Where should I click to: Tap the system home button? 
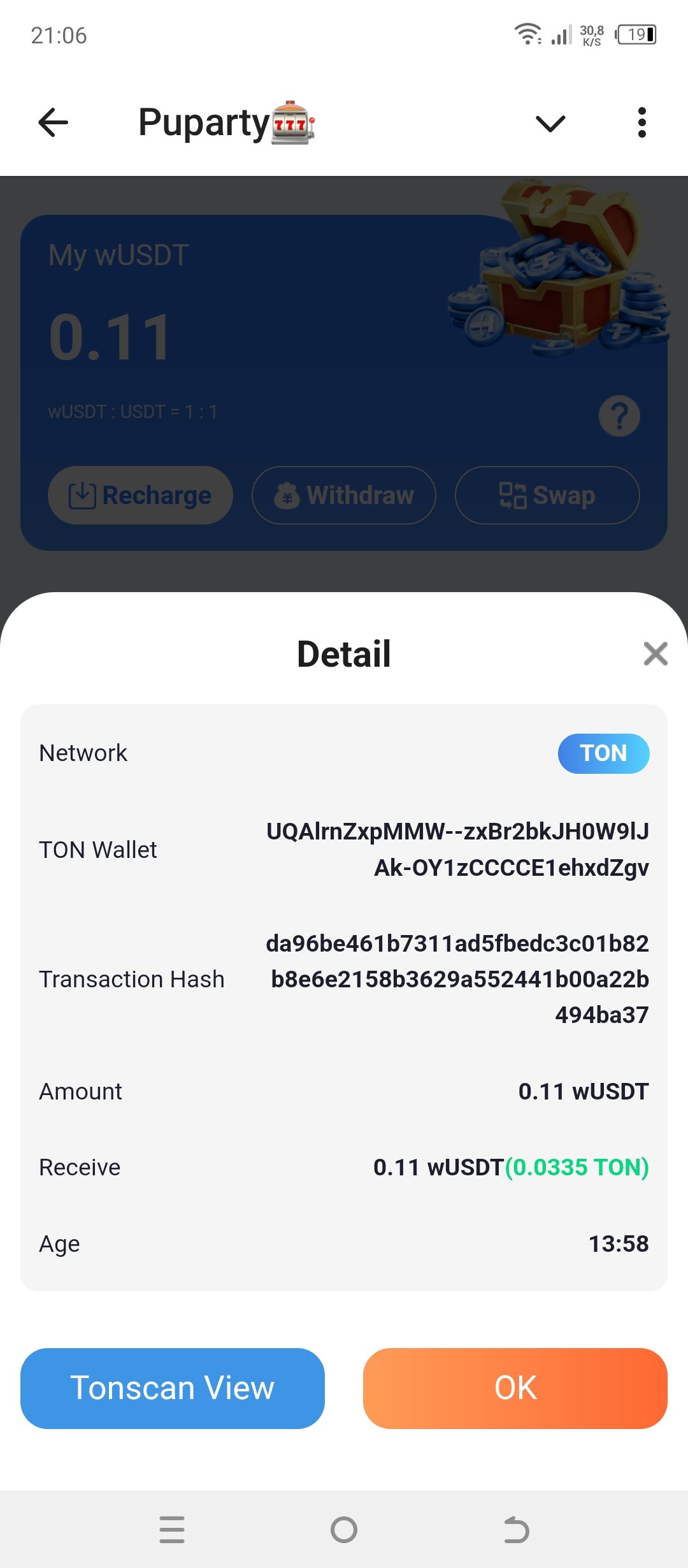click(344, 1529)
